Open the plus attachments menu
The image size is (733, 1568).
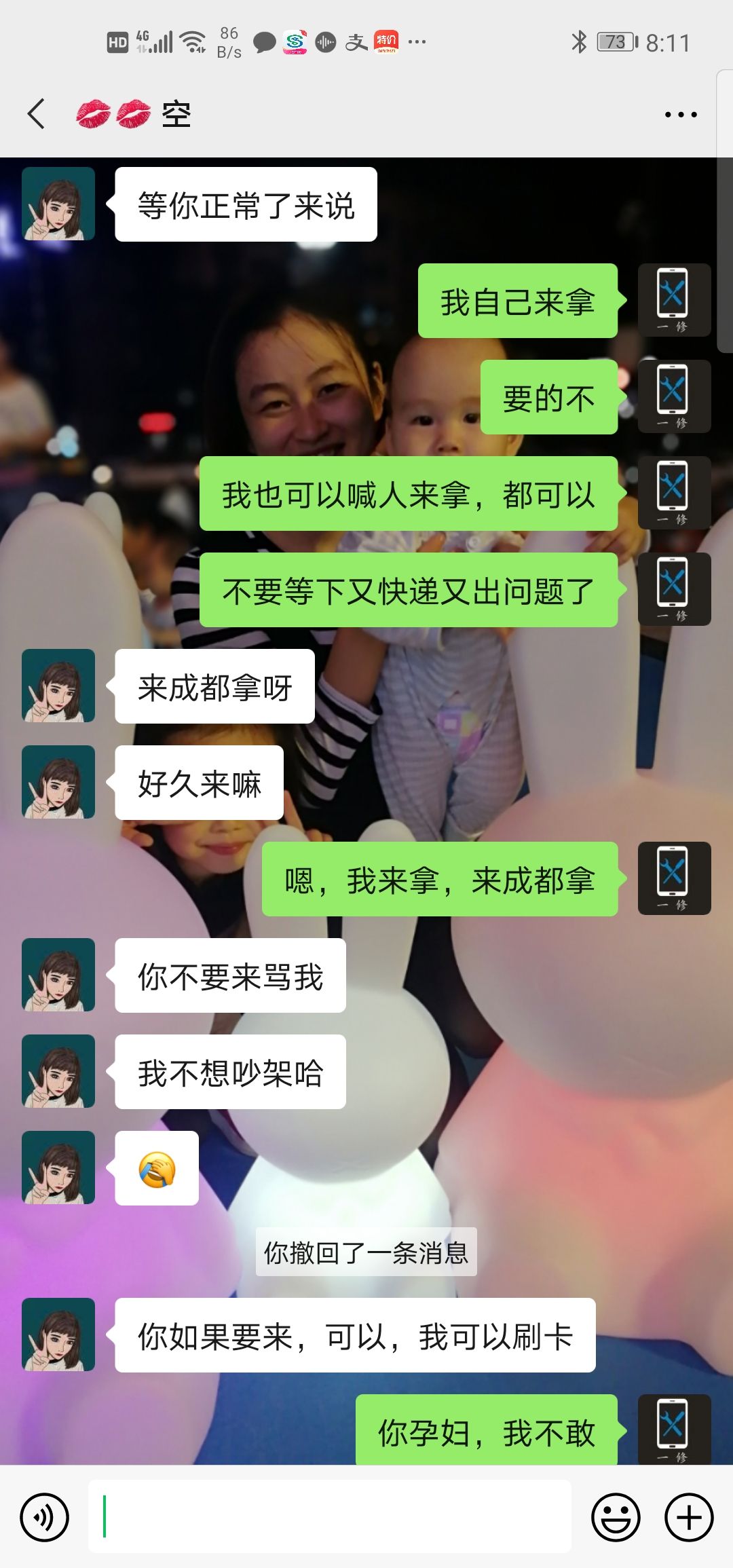click(688, 1517)
